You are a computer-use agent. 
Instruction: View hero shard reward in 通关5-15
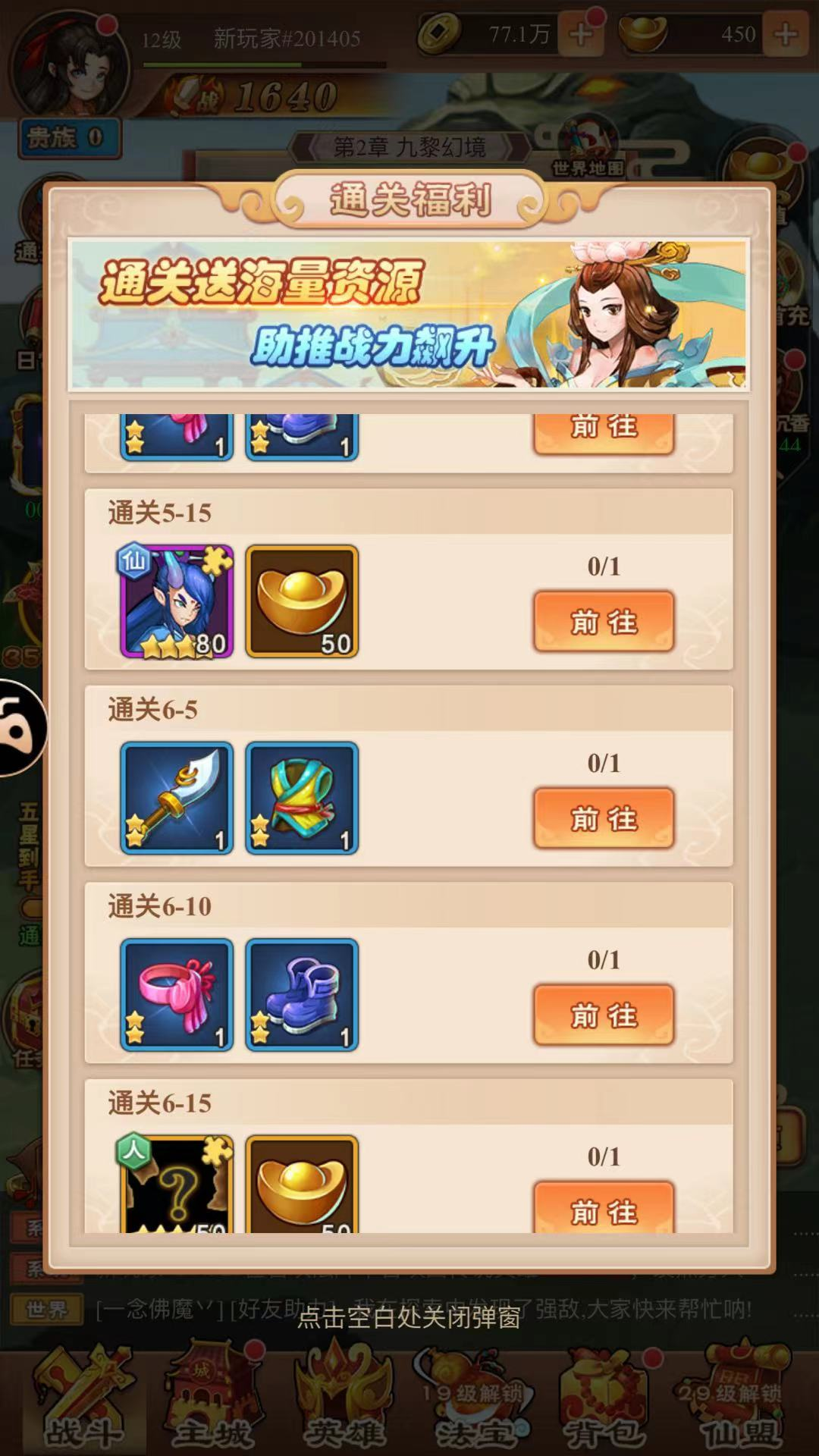(x=177, y=601)
